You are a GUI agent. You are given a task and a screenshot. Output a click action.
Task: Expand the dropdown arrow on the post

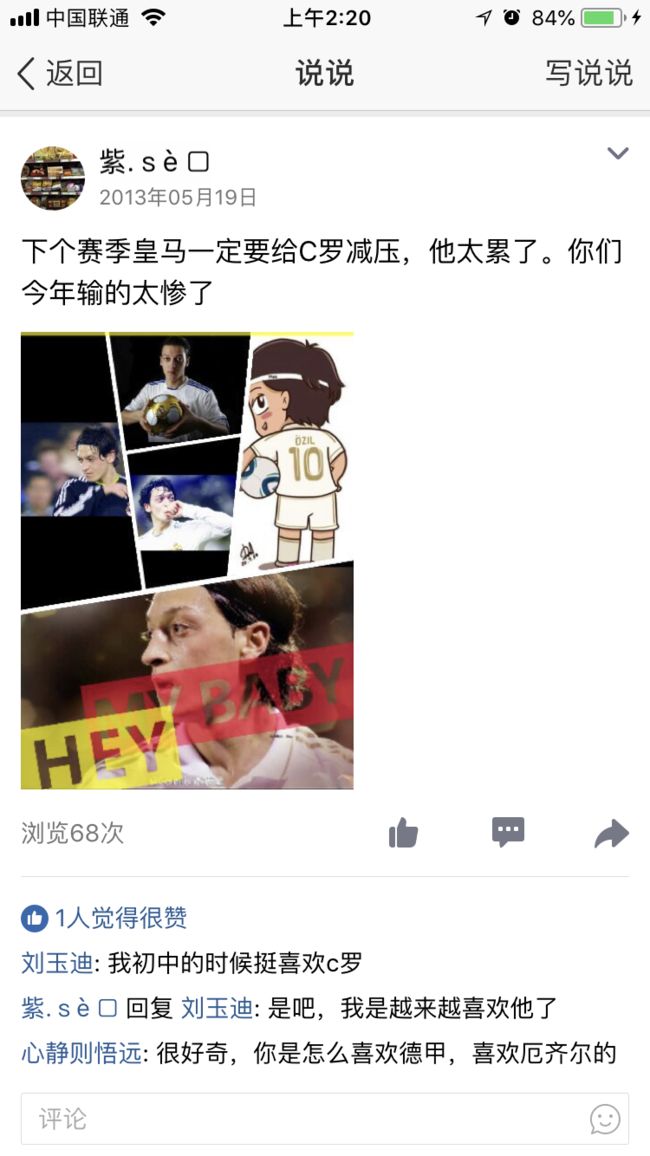tap(618, 153)
